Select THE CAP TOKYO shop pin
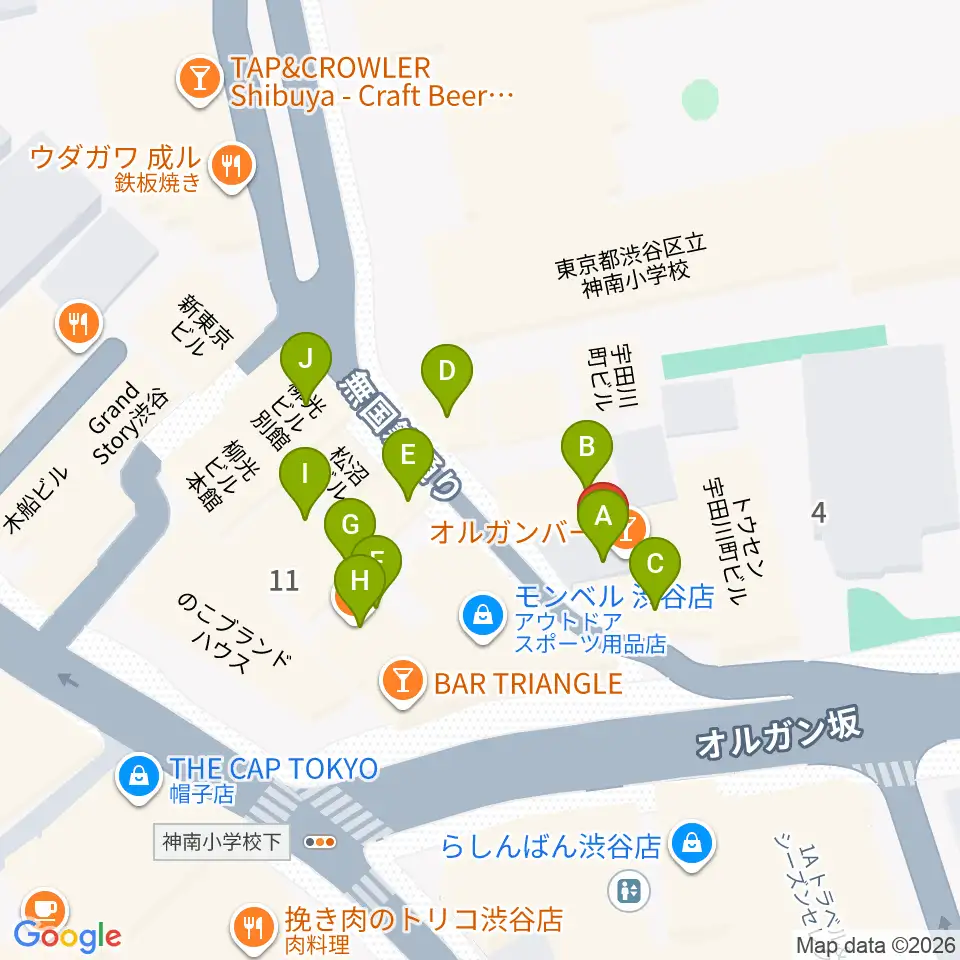 [139, 776]
